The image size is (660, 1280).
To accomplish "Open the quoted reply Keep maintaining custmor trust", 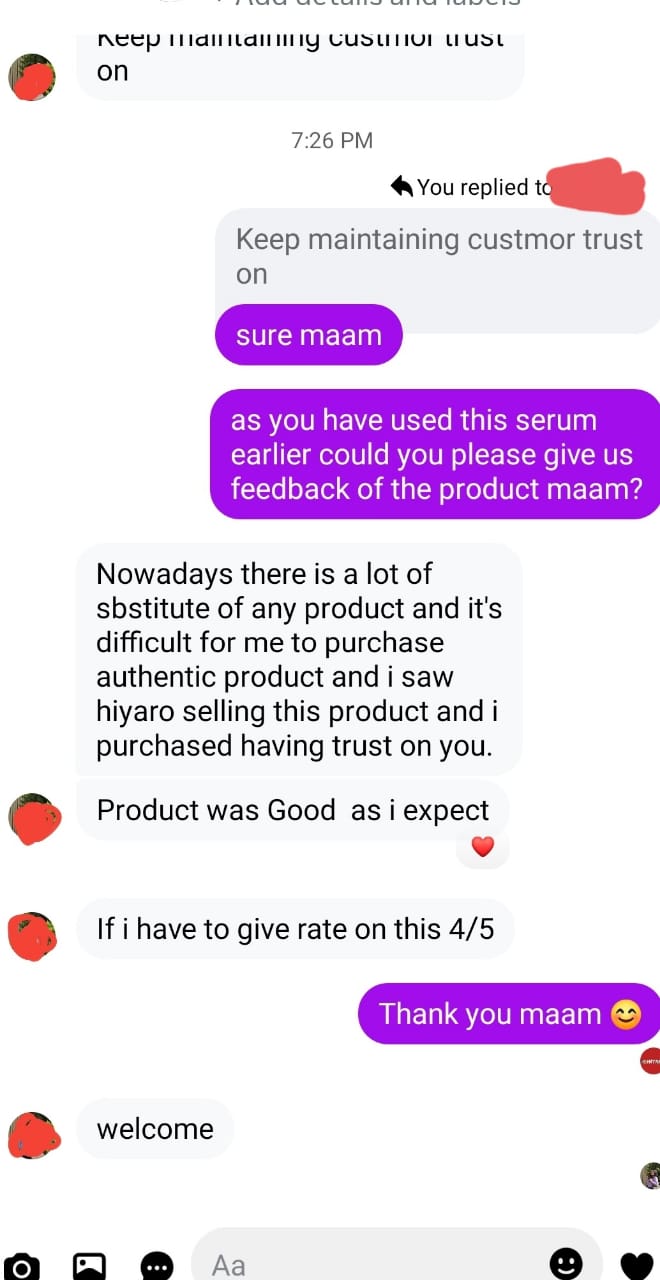I will (438, 256).
